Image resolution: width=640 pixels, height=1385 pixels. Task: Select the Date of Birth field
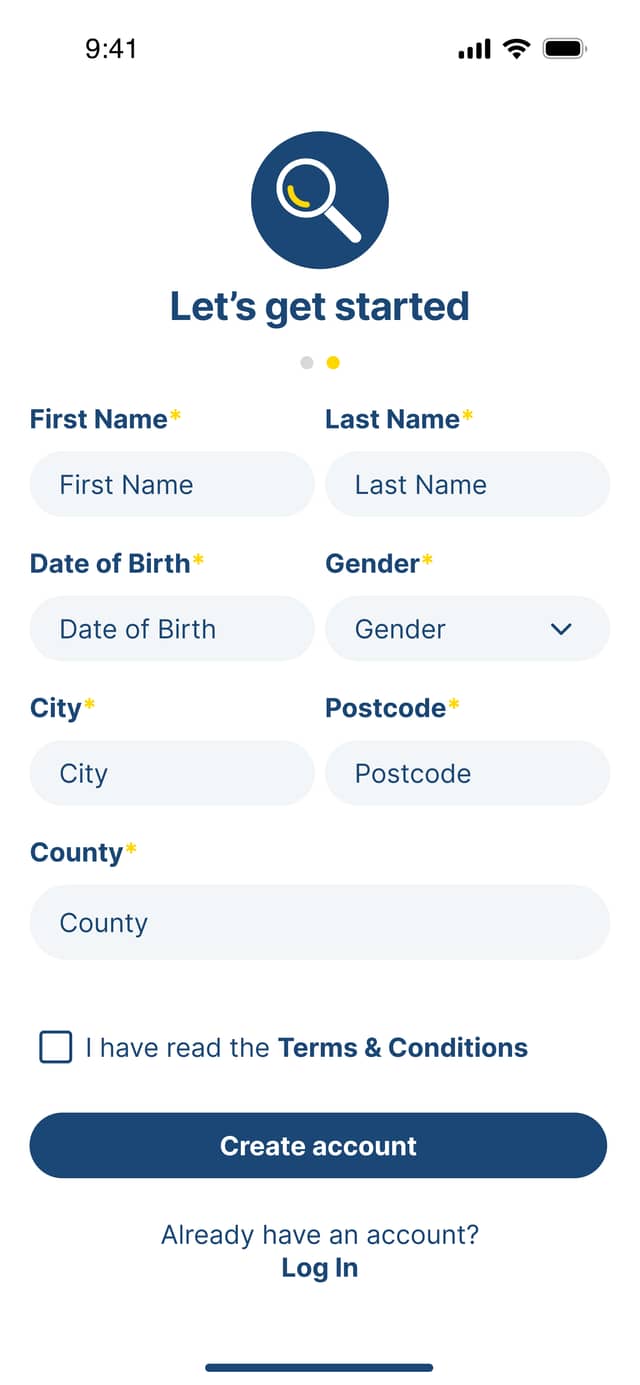171,629
